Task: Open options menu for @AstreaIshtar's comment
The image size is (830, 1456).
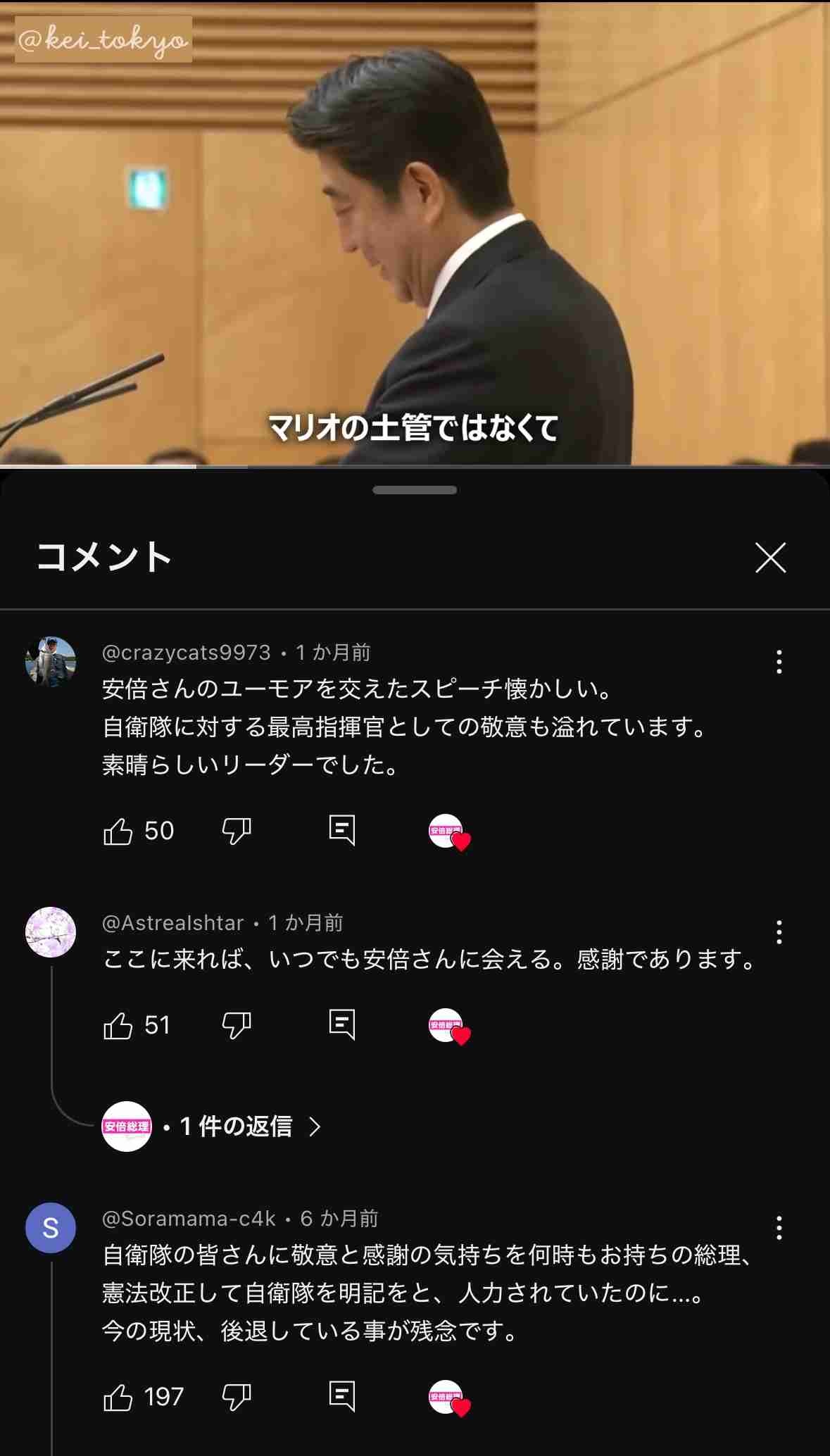Action: pyautogui.click(x=779, y=932)
